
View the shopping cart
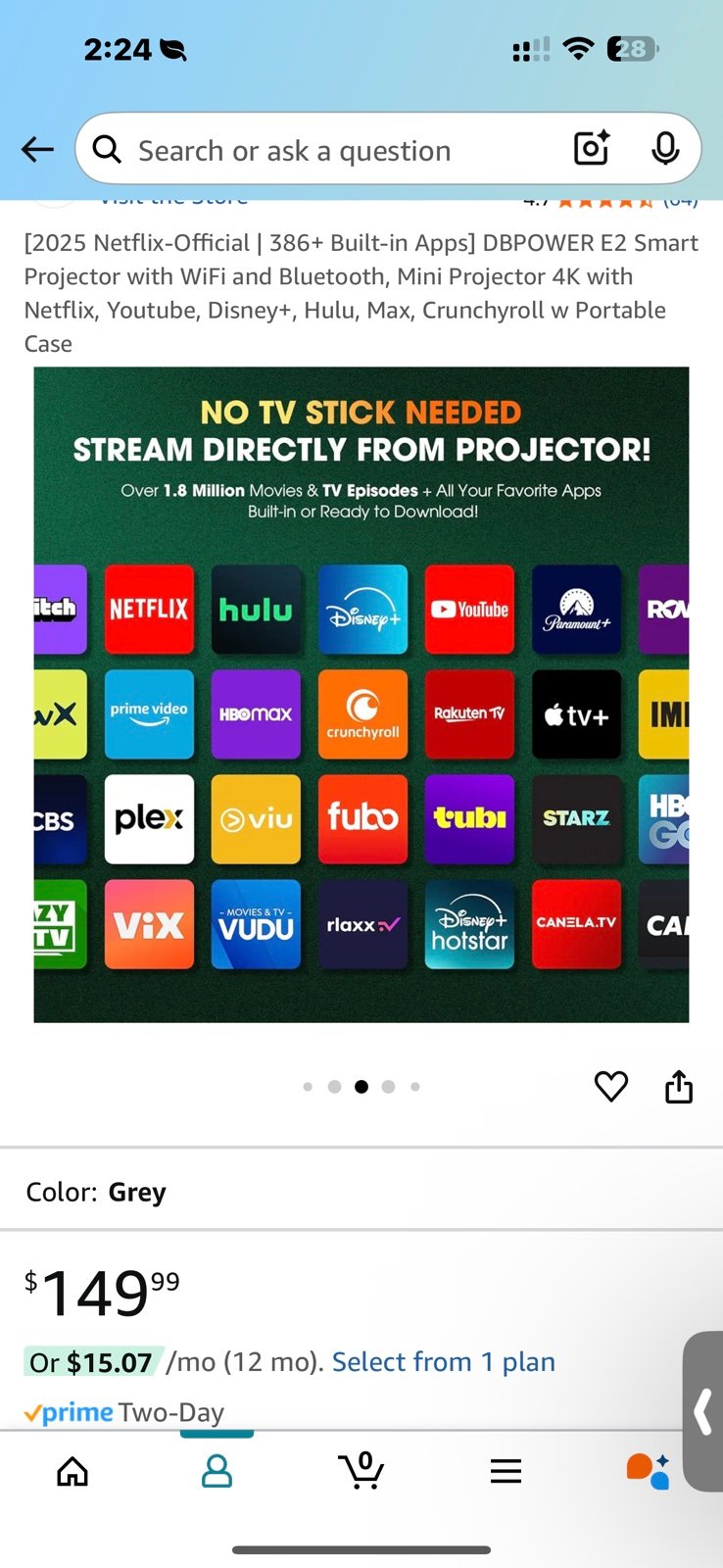coord(361,1471)
